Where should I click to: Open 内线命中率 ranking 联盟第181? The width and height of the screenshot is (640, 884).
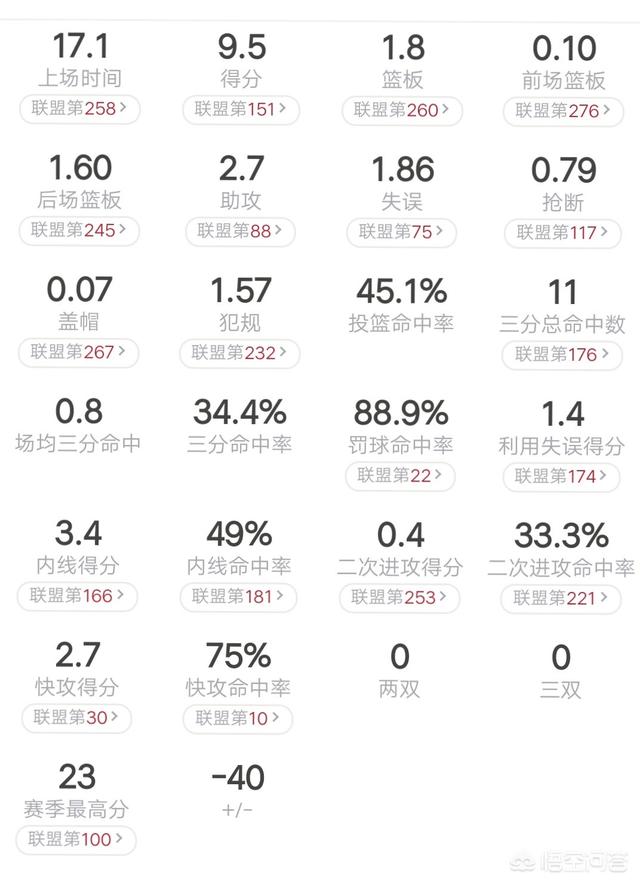pyautogui.click(x=240, y=596)
